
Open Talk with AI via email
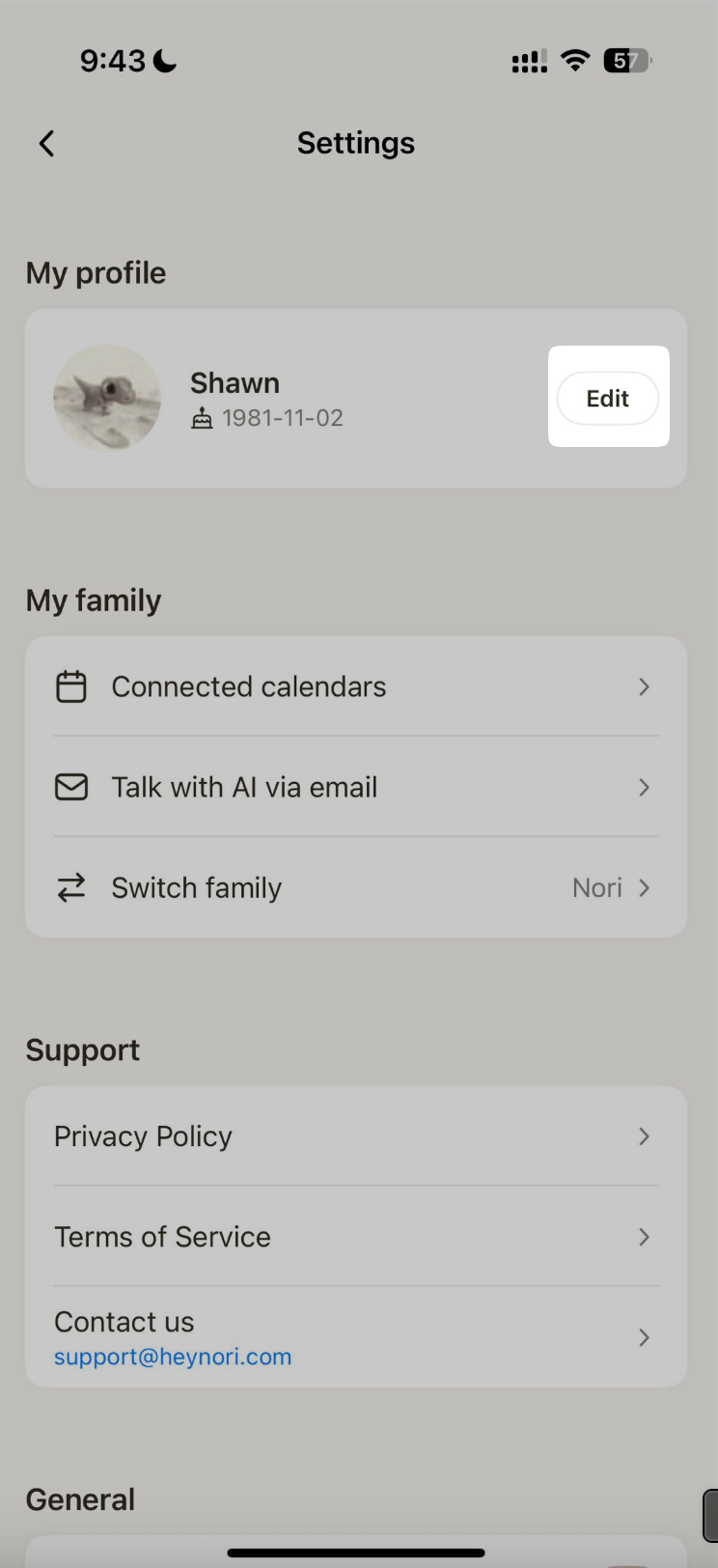(355, 787)
